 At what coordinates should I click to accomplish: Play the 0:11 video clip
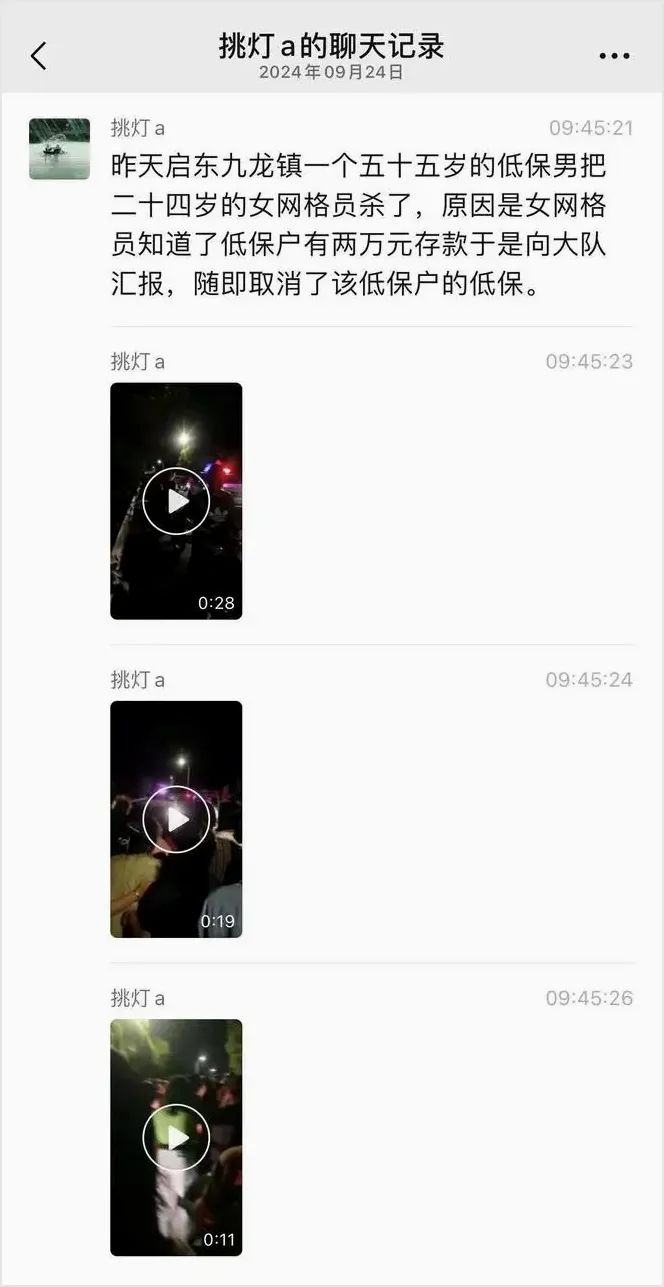coord(176,1137)
